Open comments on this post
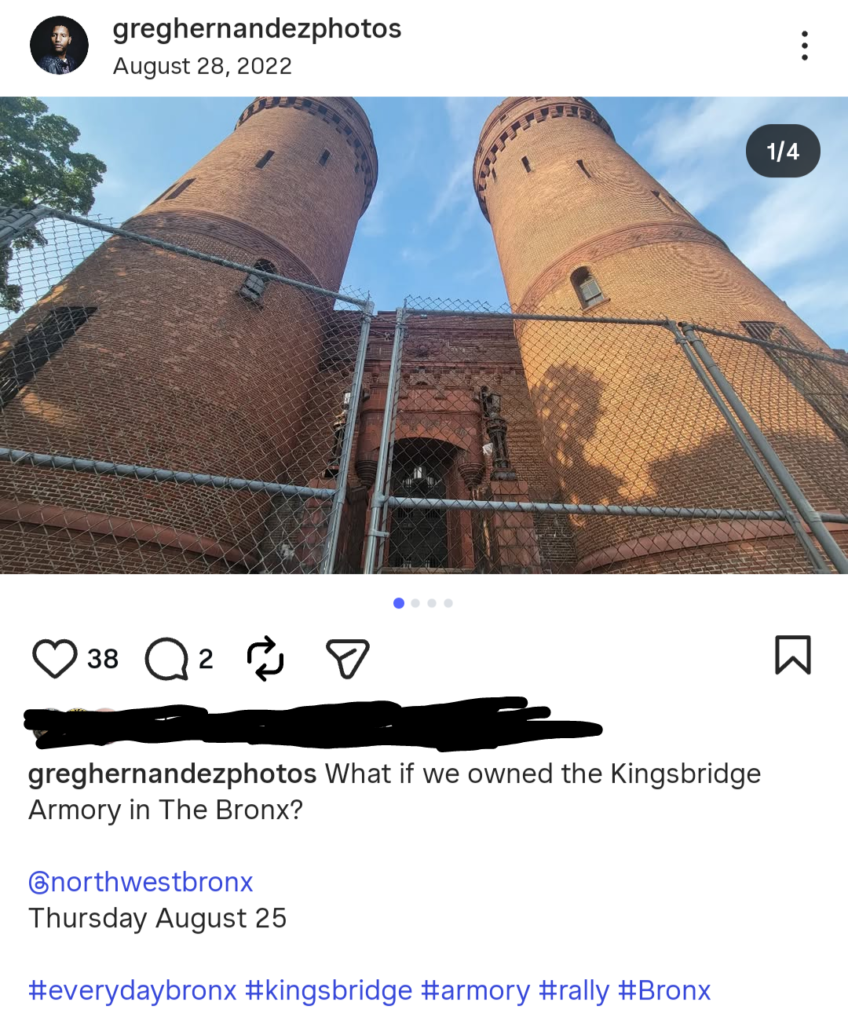Image resolution: width=848 pixels, height=1024 pixels. [x=166, y=658]
